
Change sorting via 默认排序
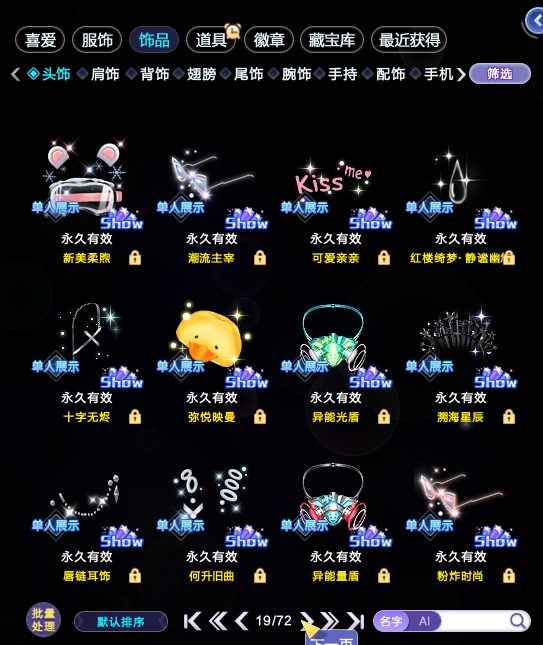tap(121, 622)
